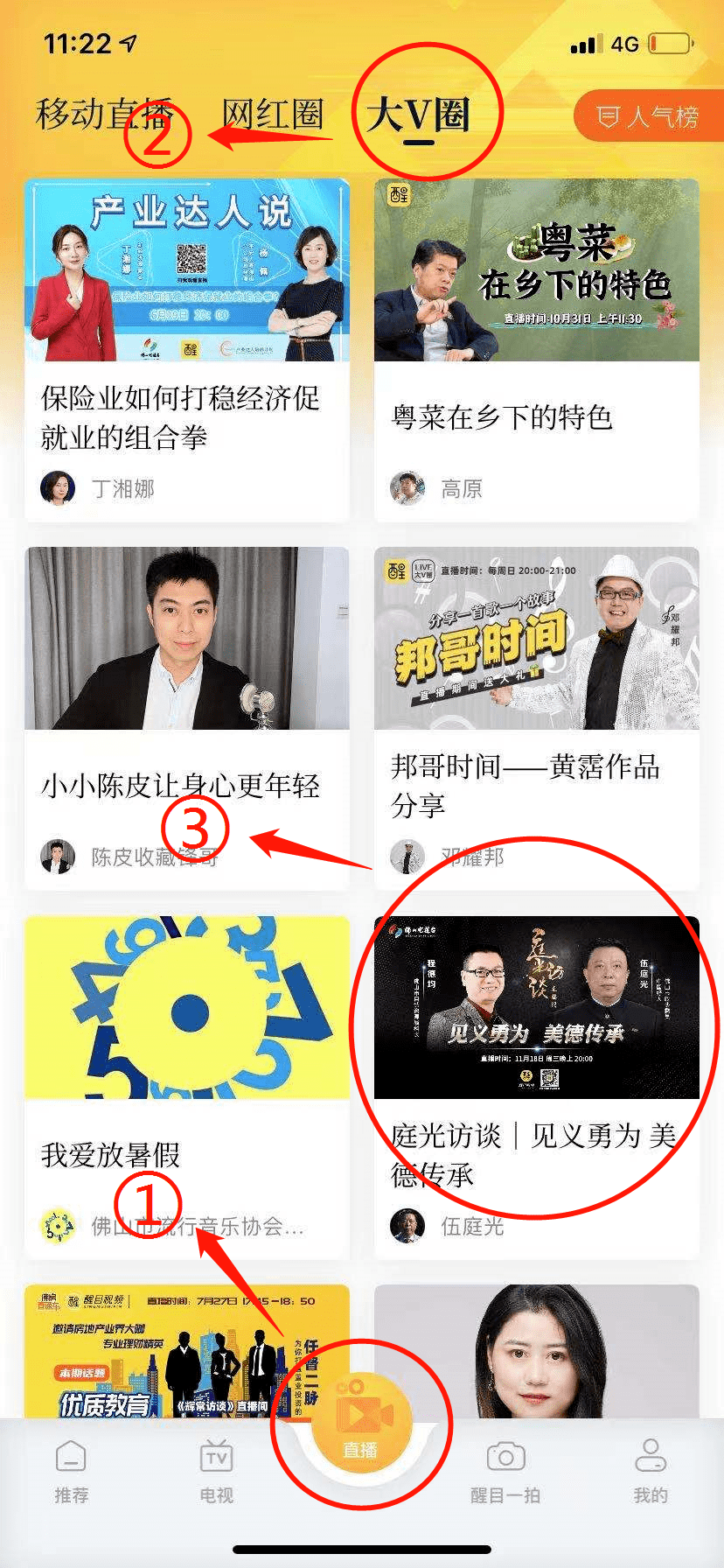The width and height of the screenshot is (724, 1568).
Task: Switch to the 电视 tab
Action: (216, 1472)
